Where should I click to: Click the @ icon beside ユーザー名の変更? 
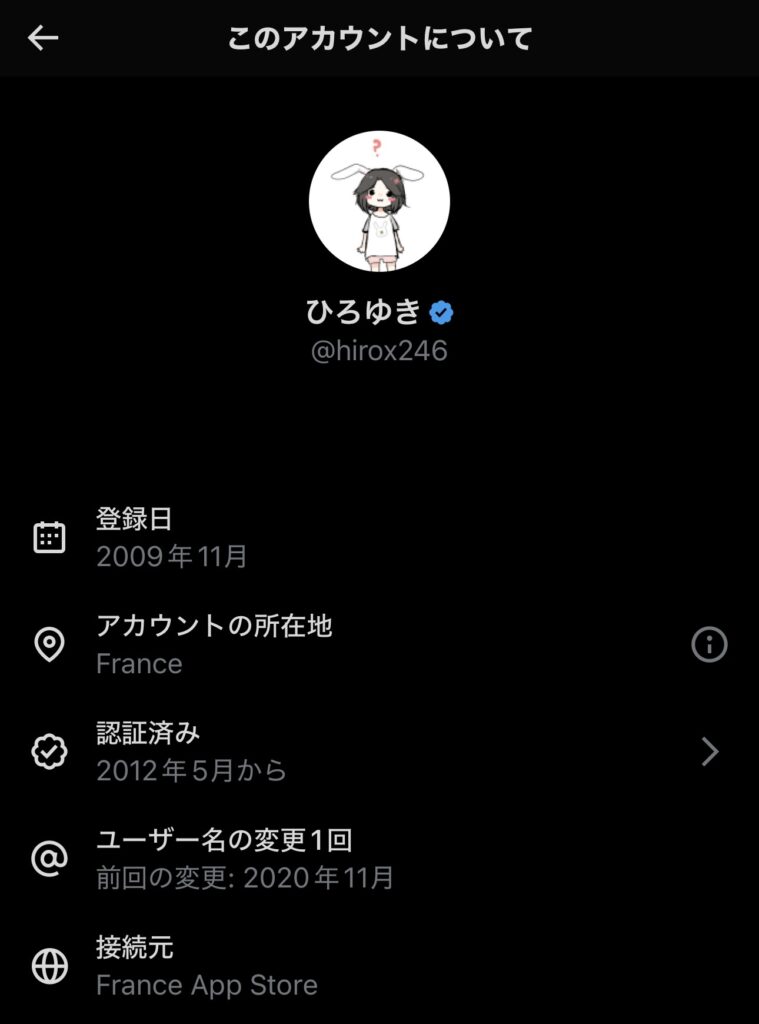tap(47, 859)
